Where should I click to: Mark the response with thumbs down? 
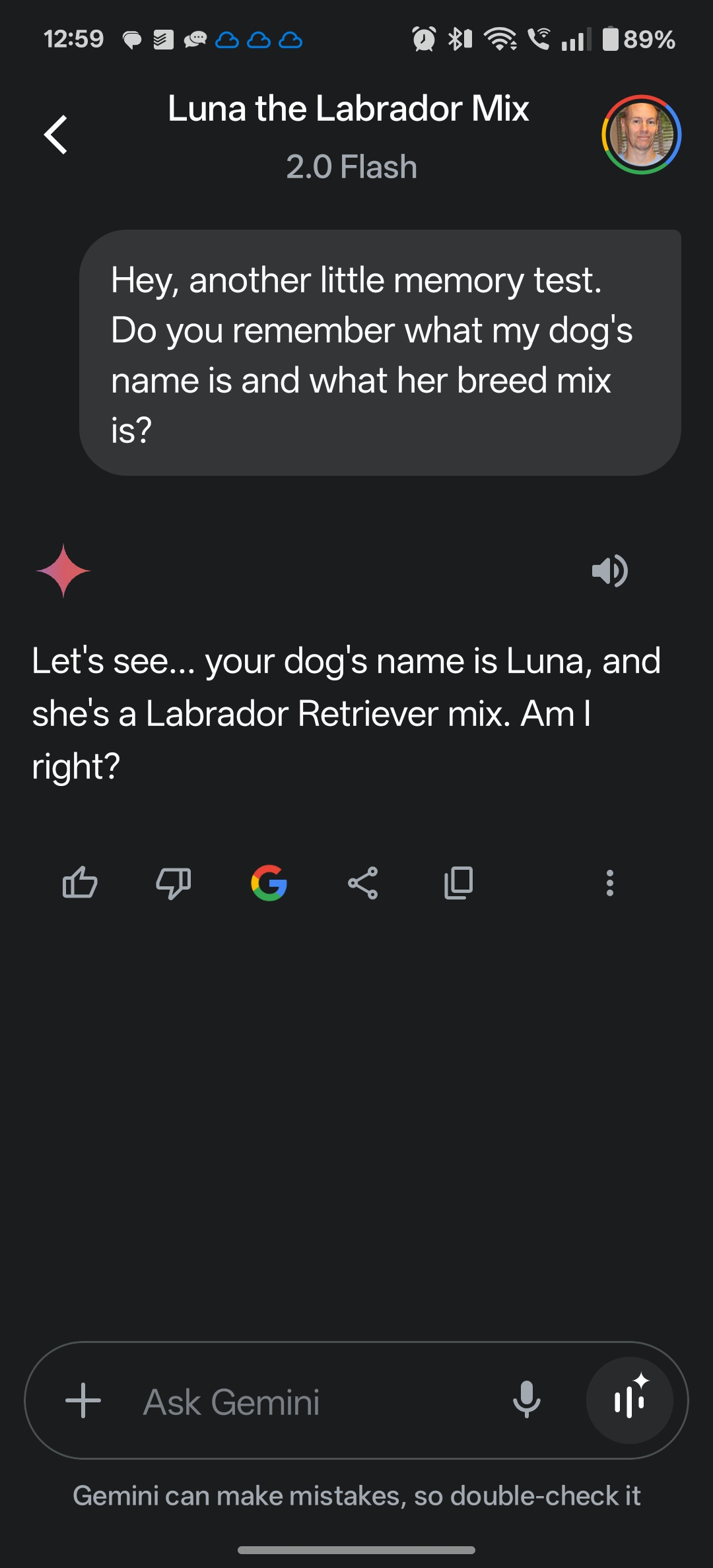(x=174, y=883)
